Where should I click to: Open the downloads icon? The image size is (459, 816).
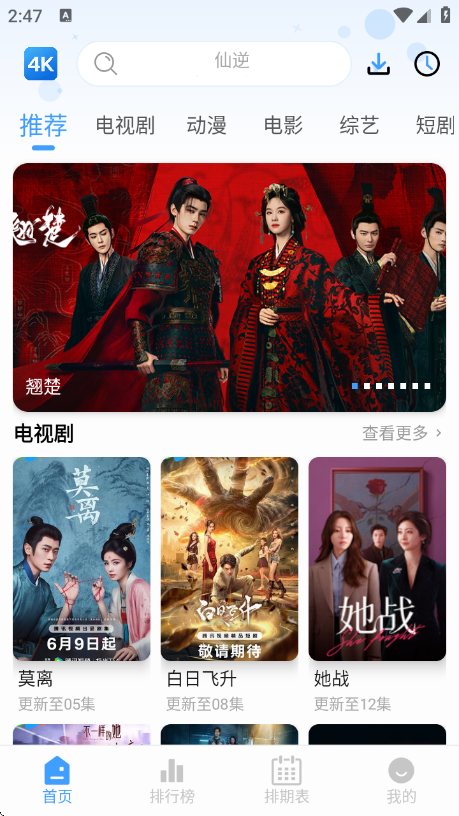coord(378,64)
